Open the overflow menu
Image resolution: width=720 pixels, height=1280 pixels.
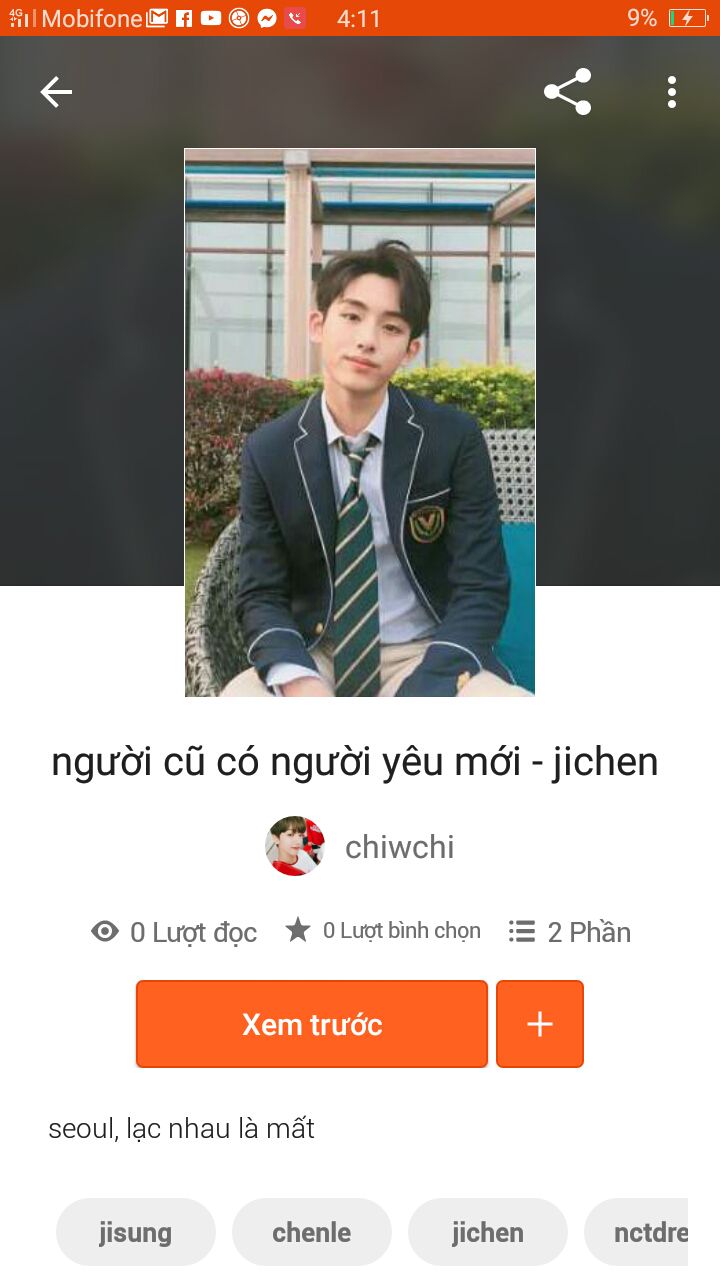tap(672, 92)
